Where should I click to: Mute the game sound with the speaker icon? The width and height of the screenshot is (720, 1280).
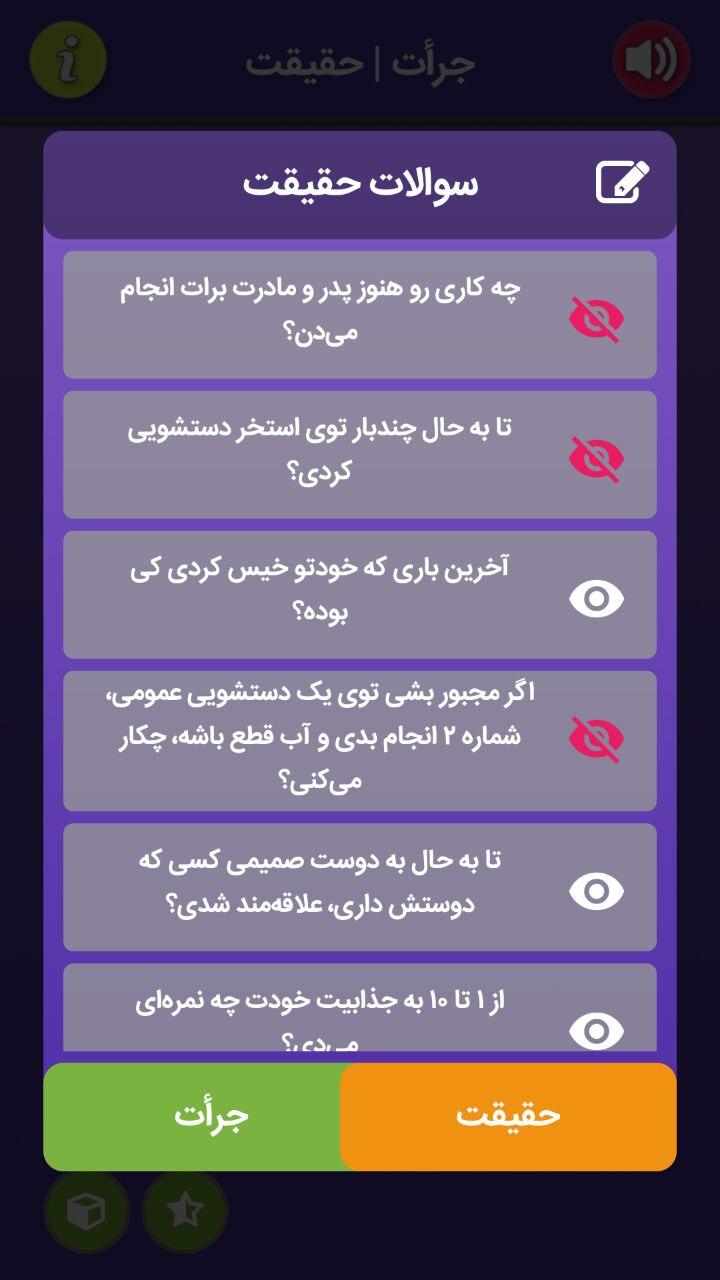click(653, 60)
